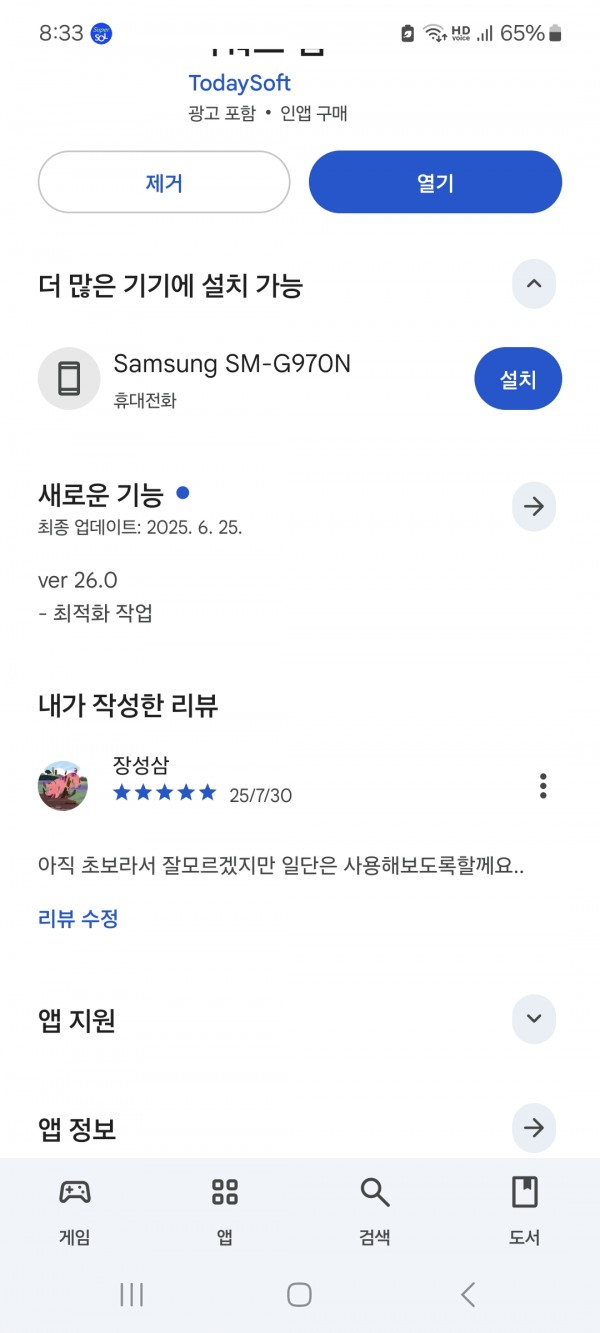Install on Samsung SM-G970N with 설치

click(518, 379)
